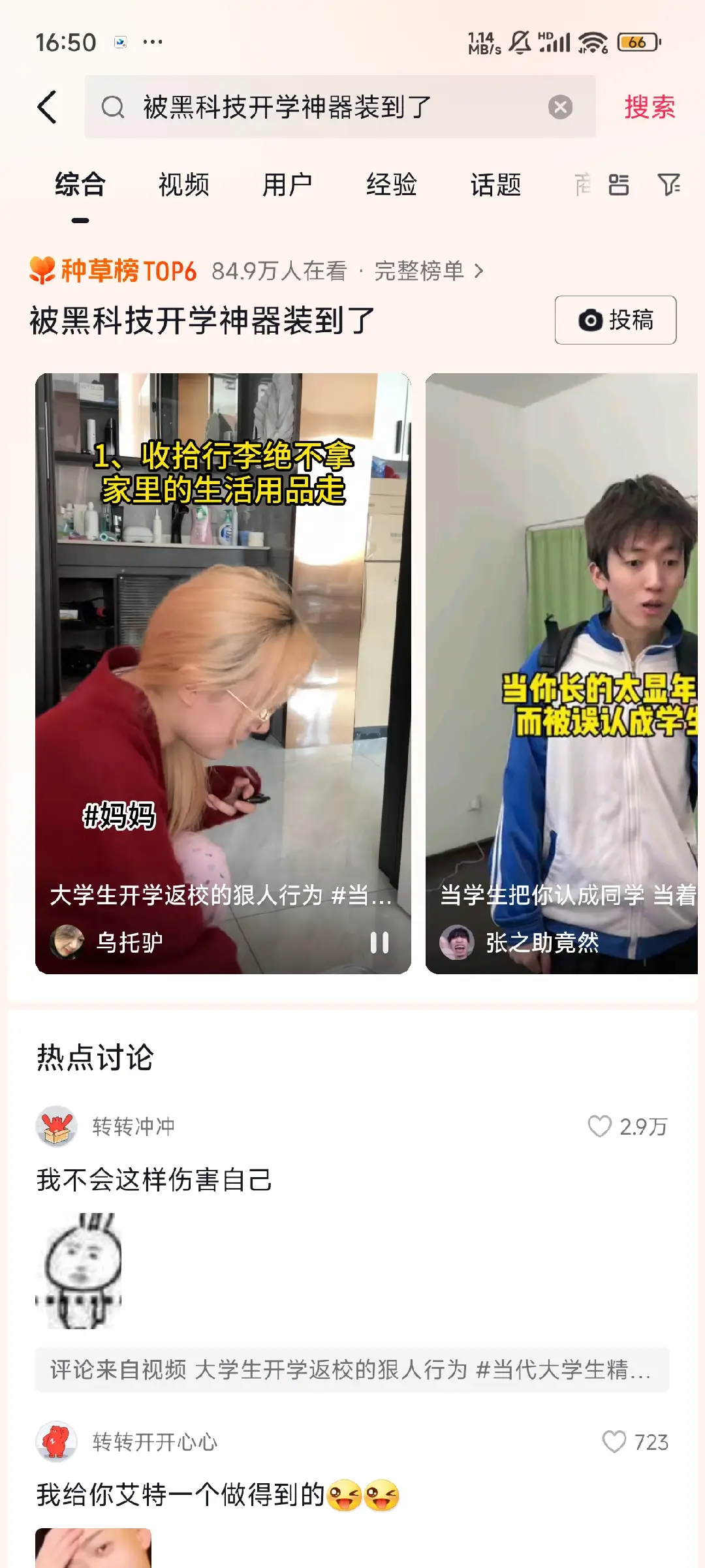Screen dimensions: 705x1568
Task: Open the 完整榜单 full ranking list
Action: click(428, 271)
